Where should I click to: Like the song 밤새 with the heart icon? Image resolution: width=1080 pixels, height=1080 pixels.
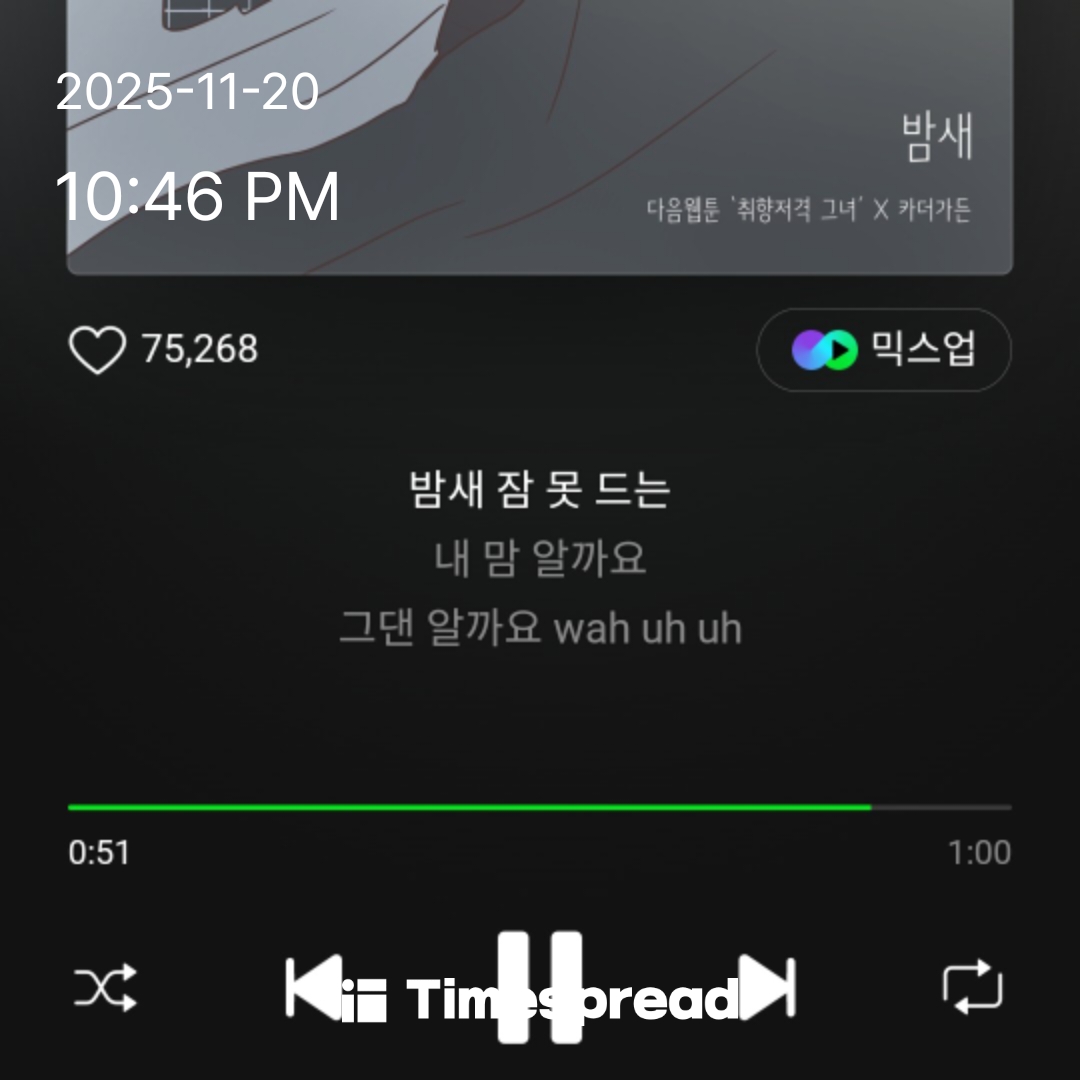pyautogui.click(x=97, y=350)
